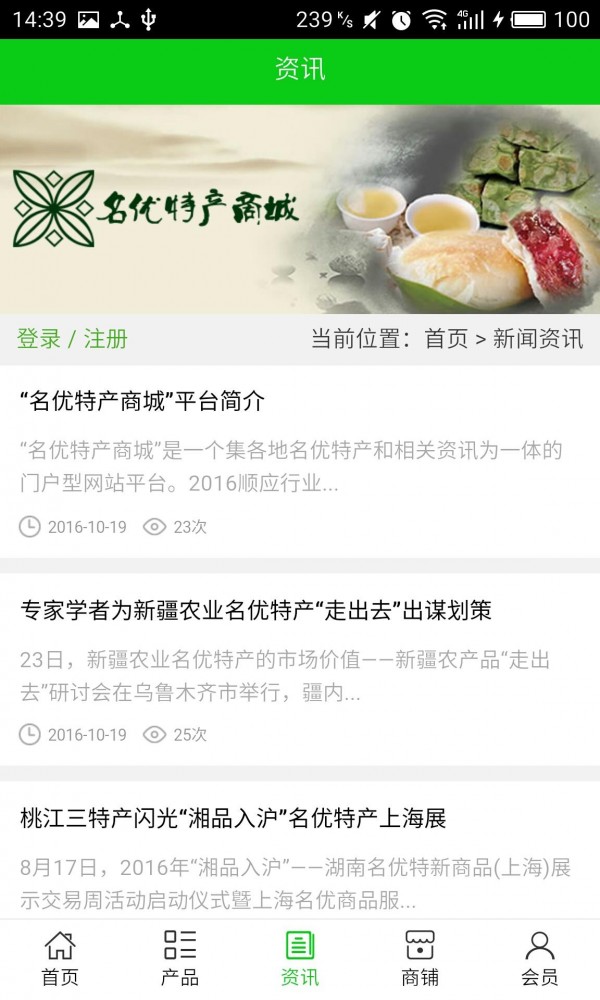
Task: Read the 专家学者为新疆农业名优特产 article
Action: tap(256, 610)
